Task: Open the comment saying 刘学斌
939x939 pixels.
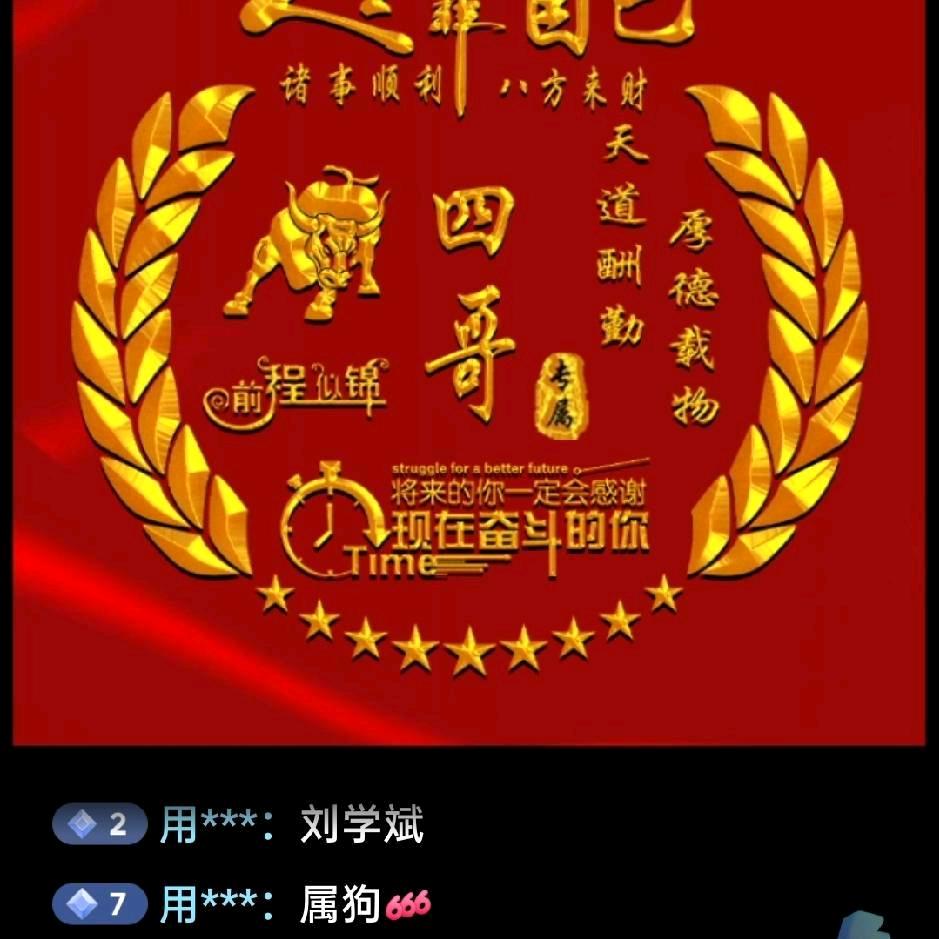Action: point(362,826)
